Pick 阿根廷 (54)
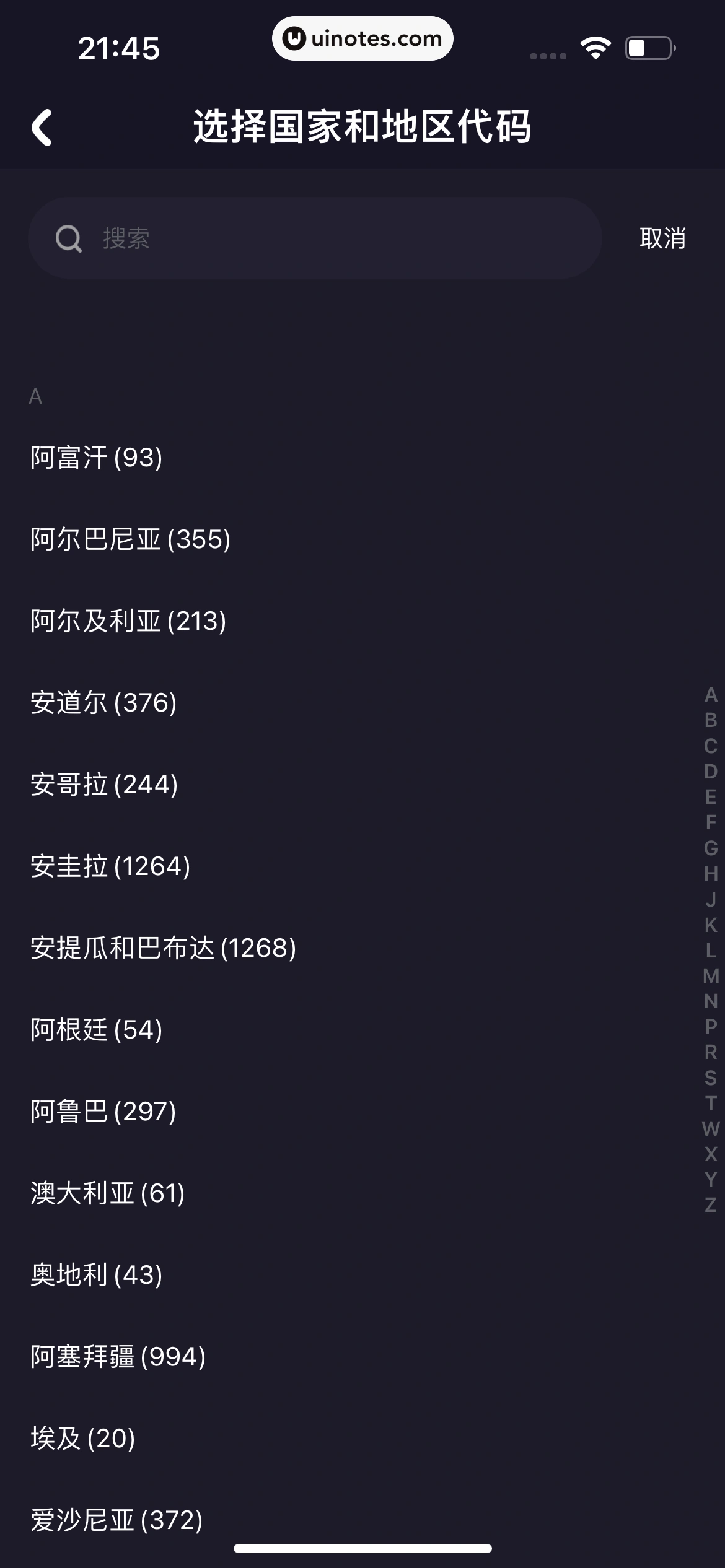 click(97, 1030)
